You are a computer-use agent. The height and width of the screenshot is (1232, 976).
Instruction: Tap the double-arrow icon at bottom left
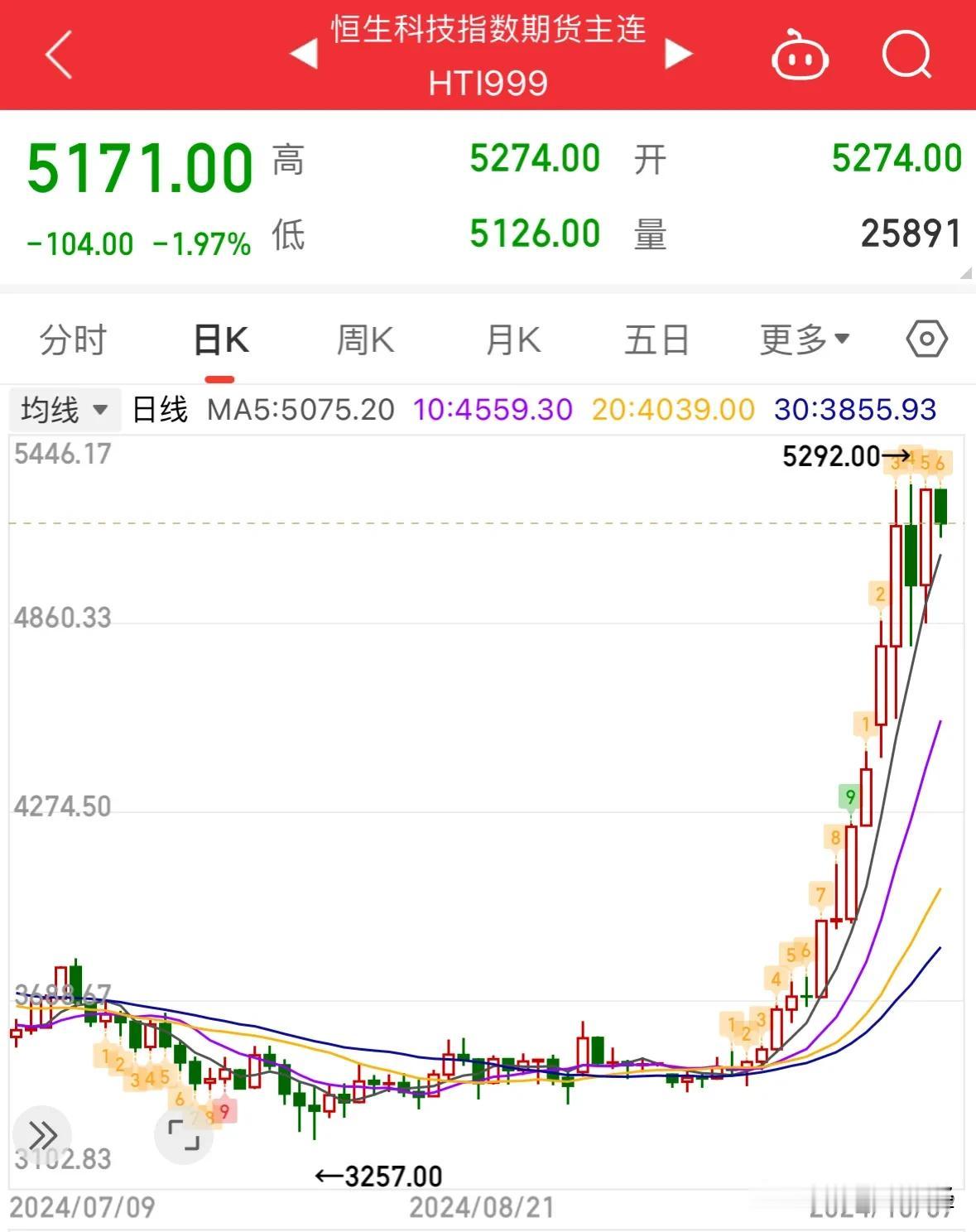[x=42, y=1135]
